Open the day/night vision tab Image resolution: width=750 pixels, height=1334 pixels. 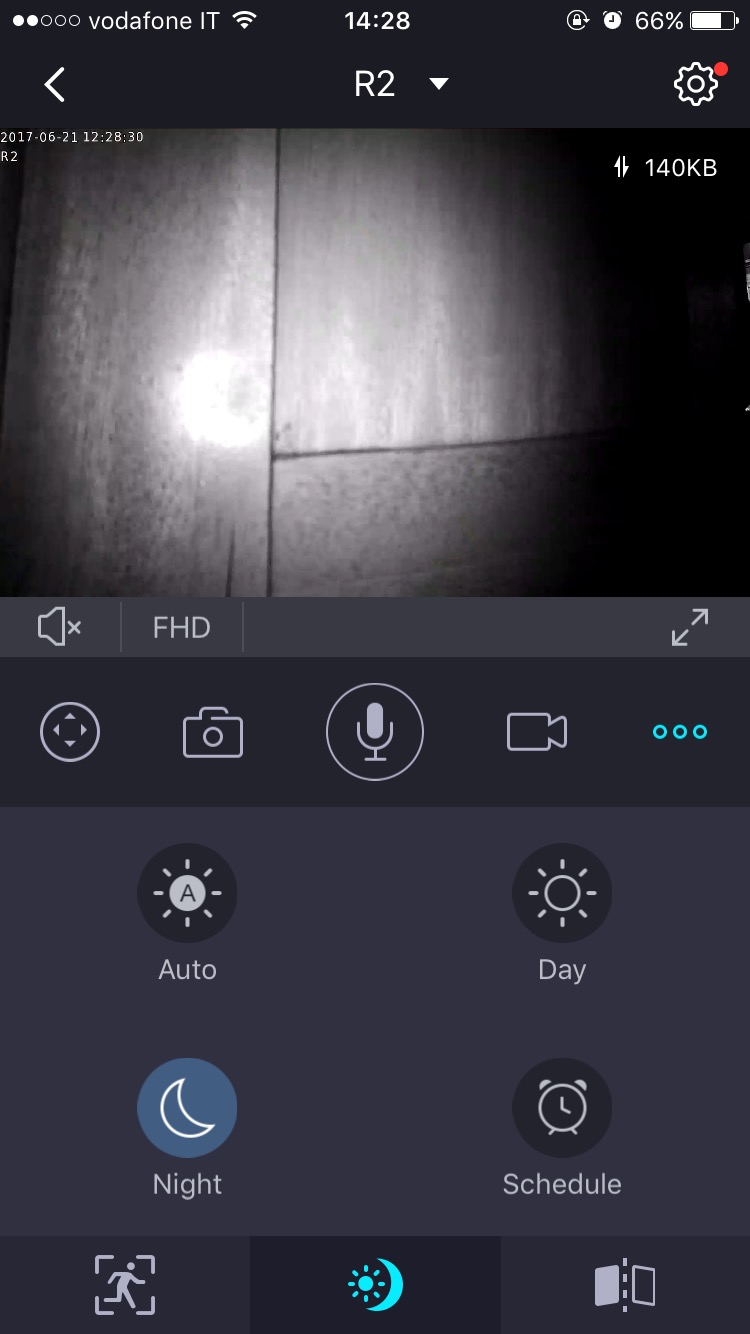(x=375, y=1285)
